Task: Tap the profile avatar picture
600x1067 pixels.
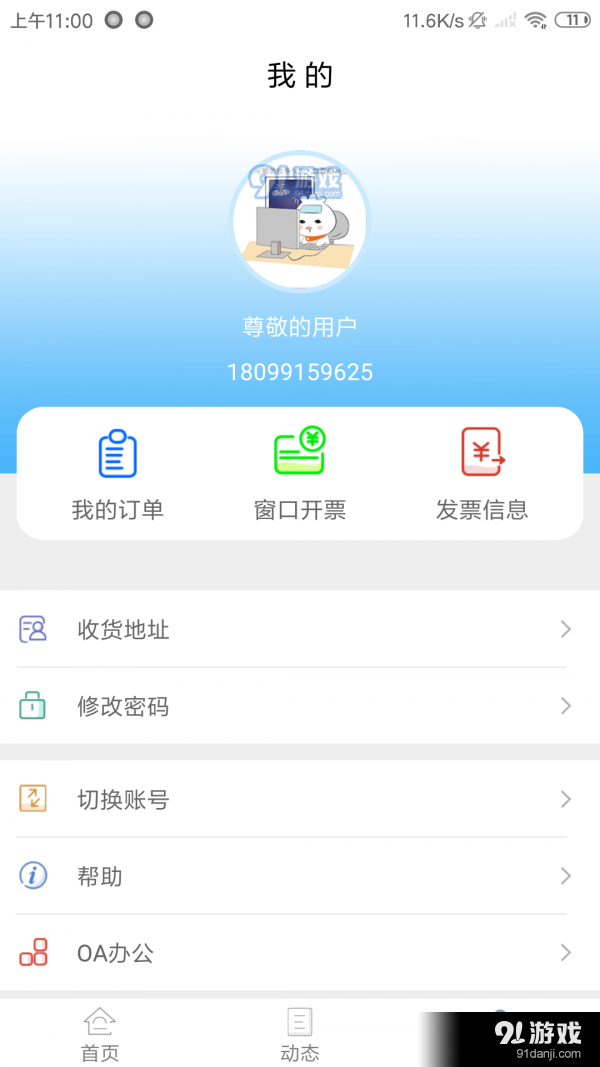Action: [x=300, y=222]
